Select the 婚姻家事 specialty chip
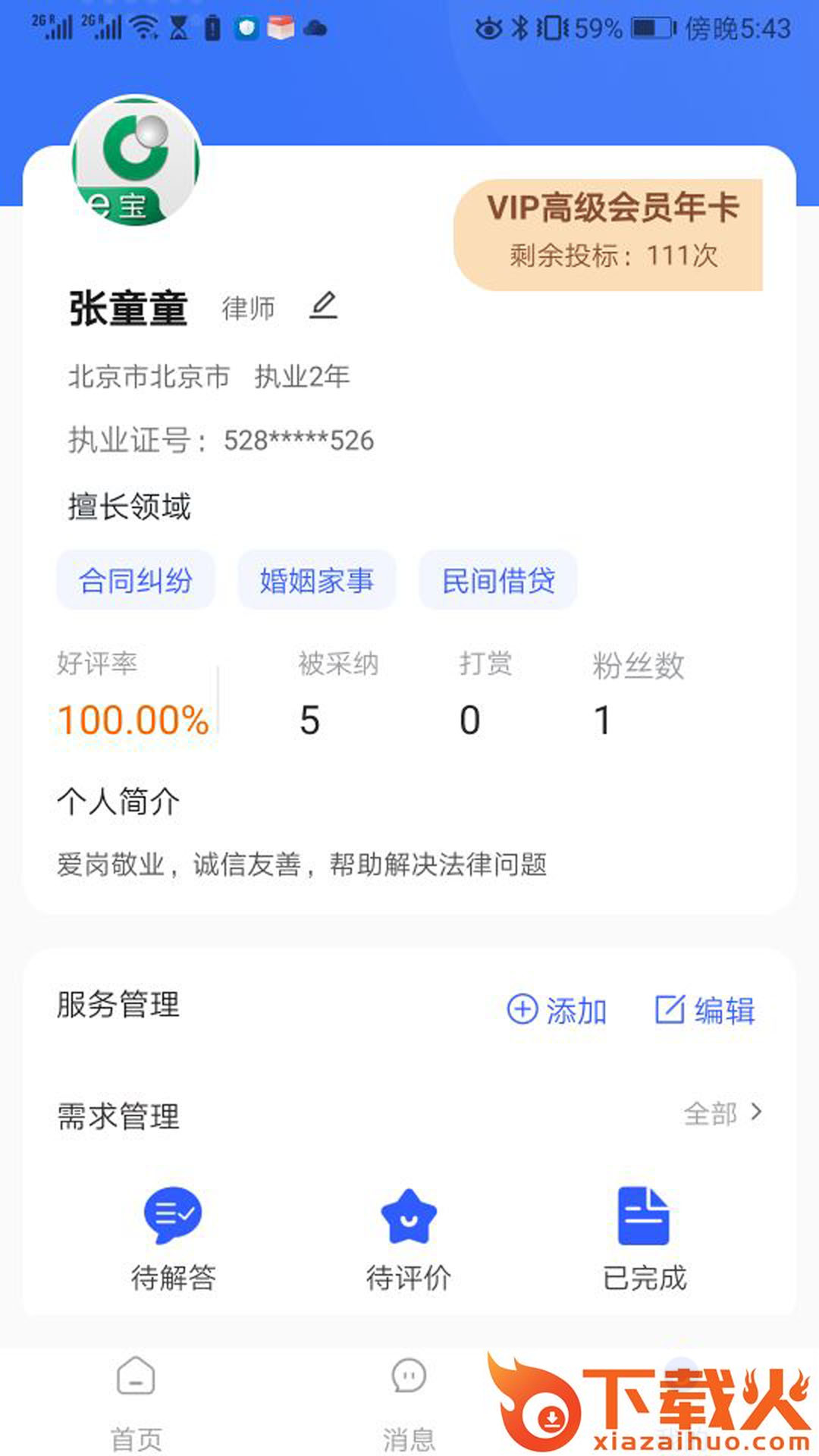Image resolution: width=819 pixels, height=1456 pixels. (317, 581)
